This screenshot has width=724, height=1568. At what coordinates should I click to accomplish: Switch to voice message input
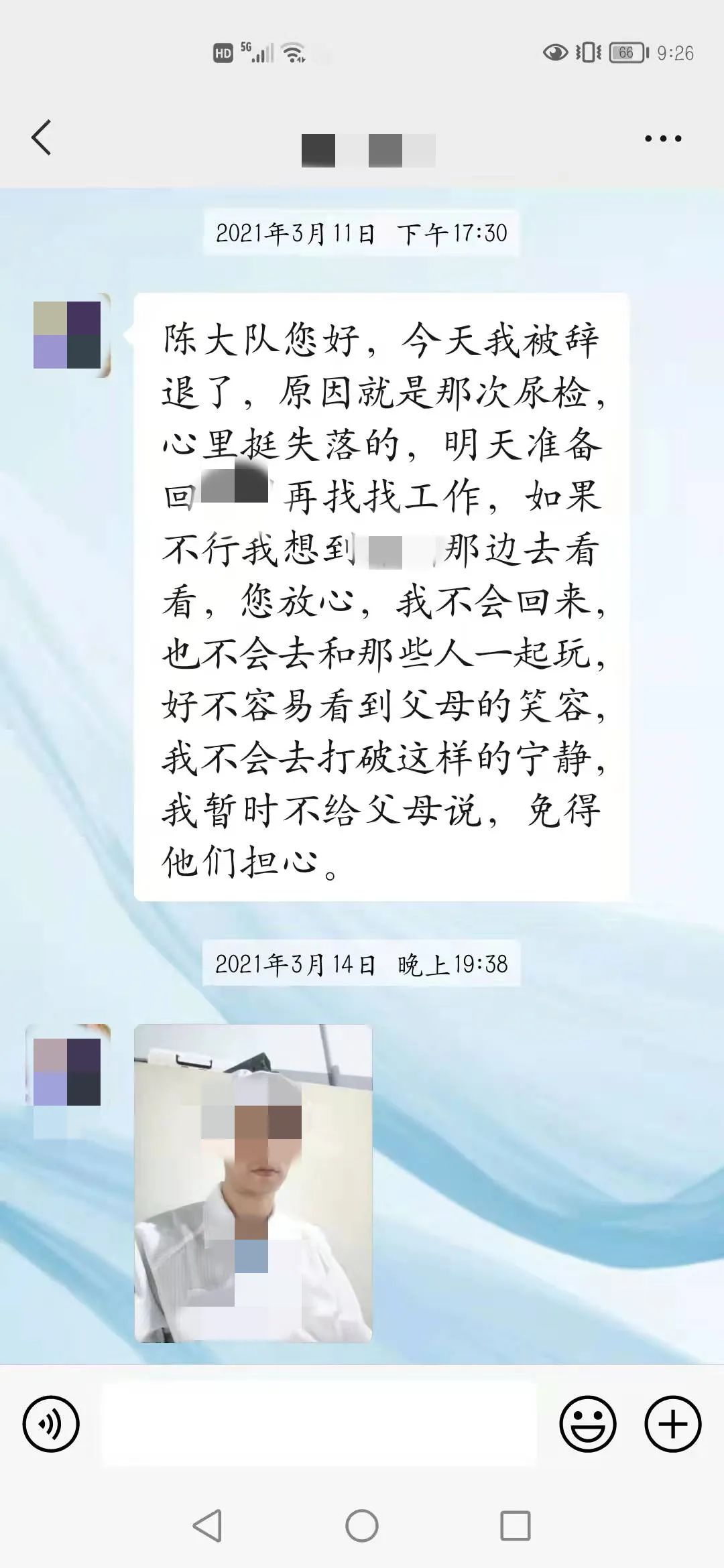51,1424
